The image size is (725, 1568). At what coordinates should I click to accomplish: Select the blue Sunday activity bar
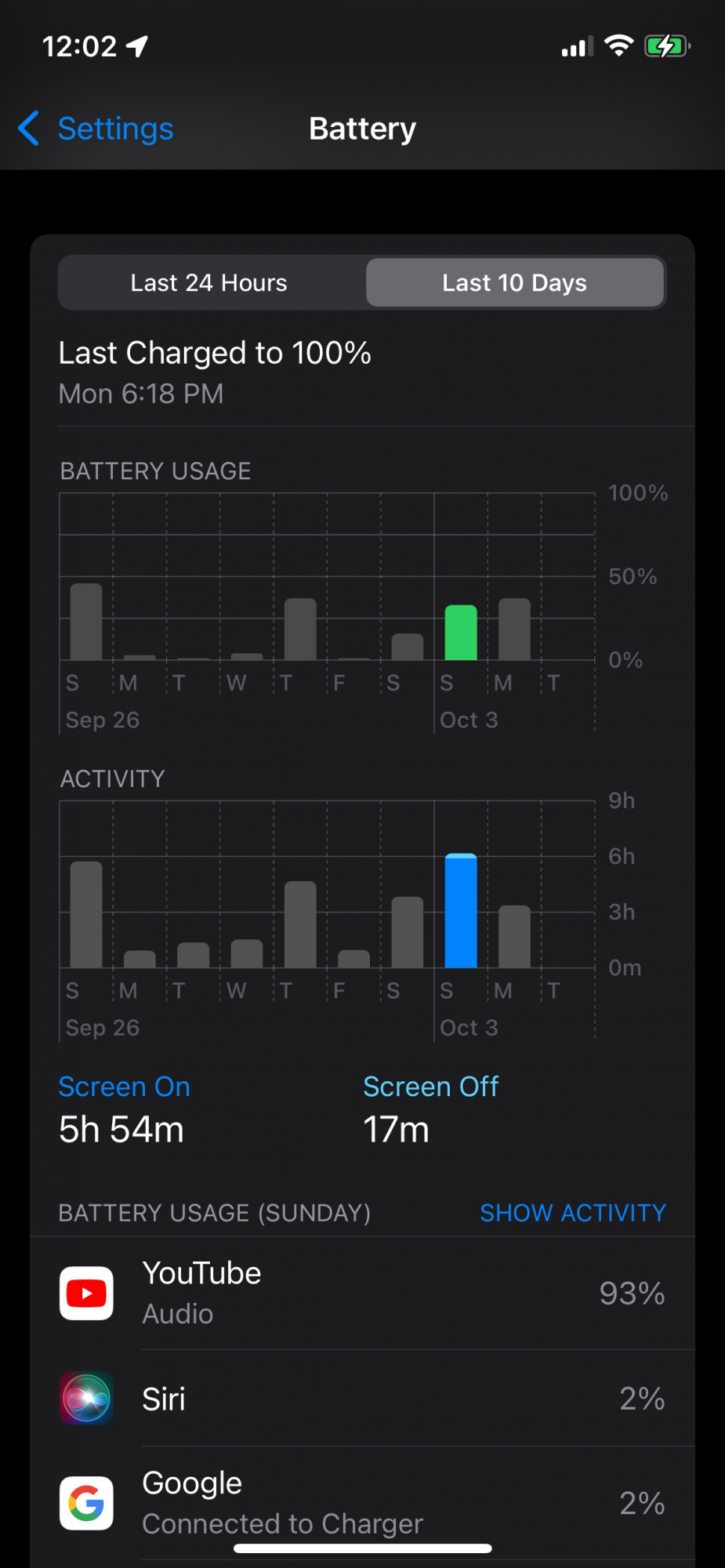(461, 911)
